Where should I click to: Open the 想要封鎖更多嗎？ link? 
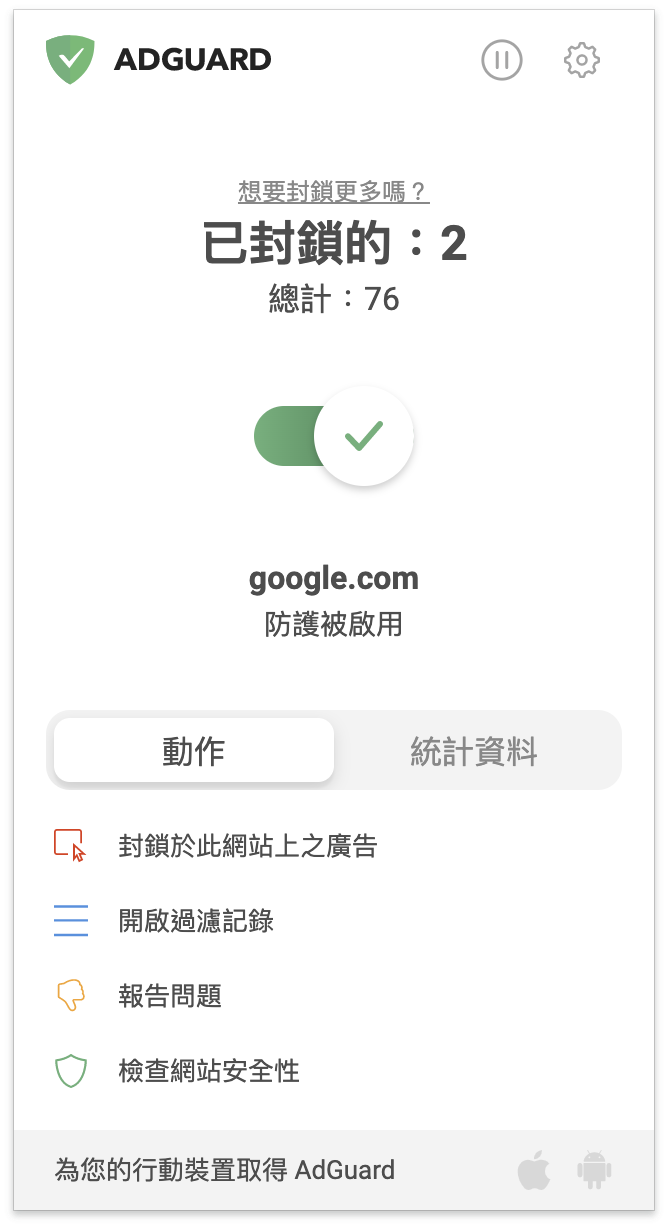click(333, 191)
